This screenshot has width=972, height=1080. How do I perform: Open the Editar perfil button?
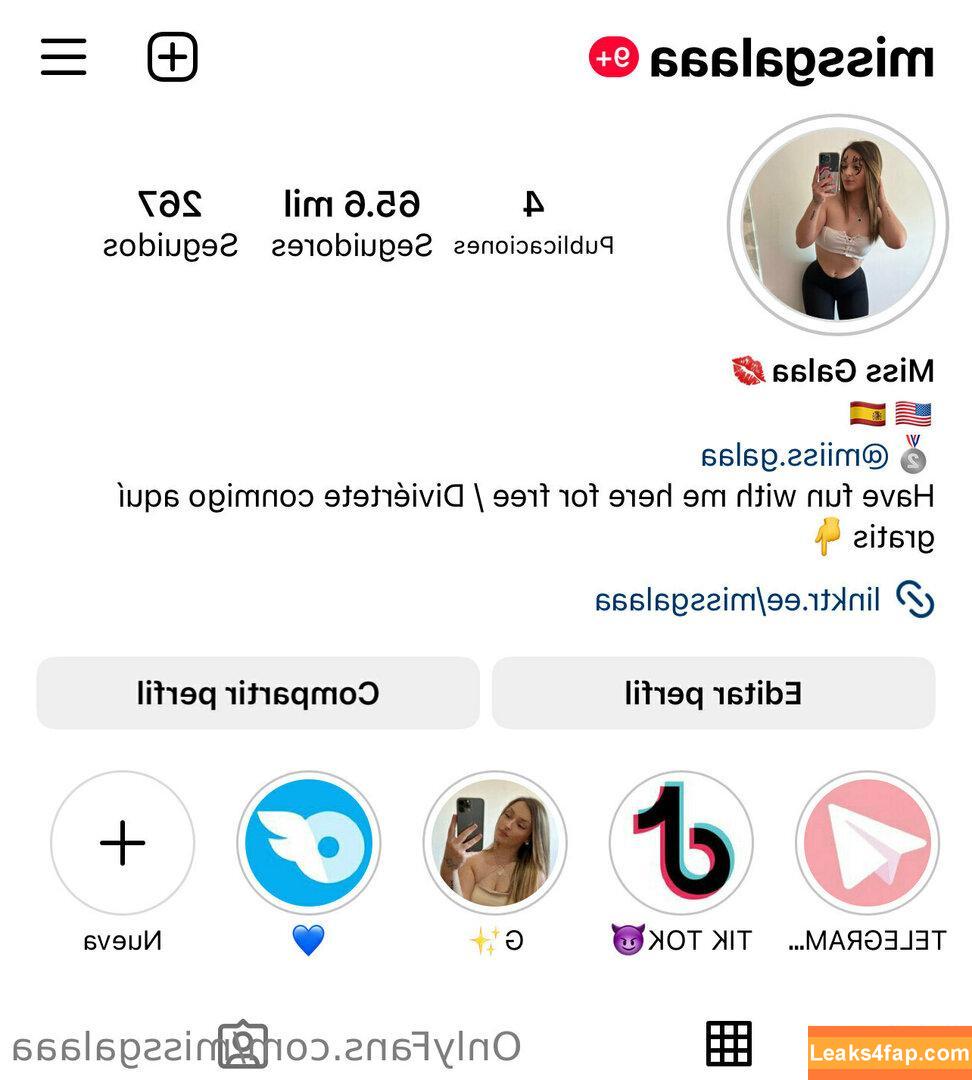pos(713,693)
